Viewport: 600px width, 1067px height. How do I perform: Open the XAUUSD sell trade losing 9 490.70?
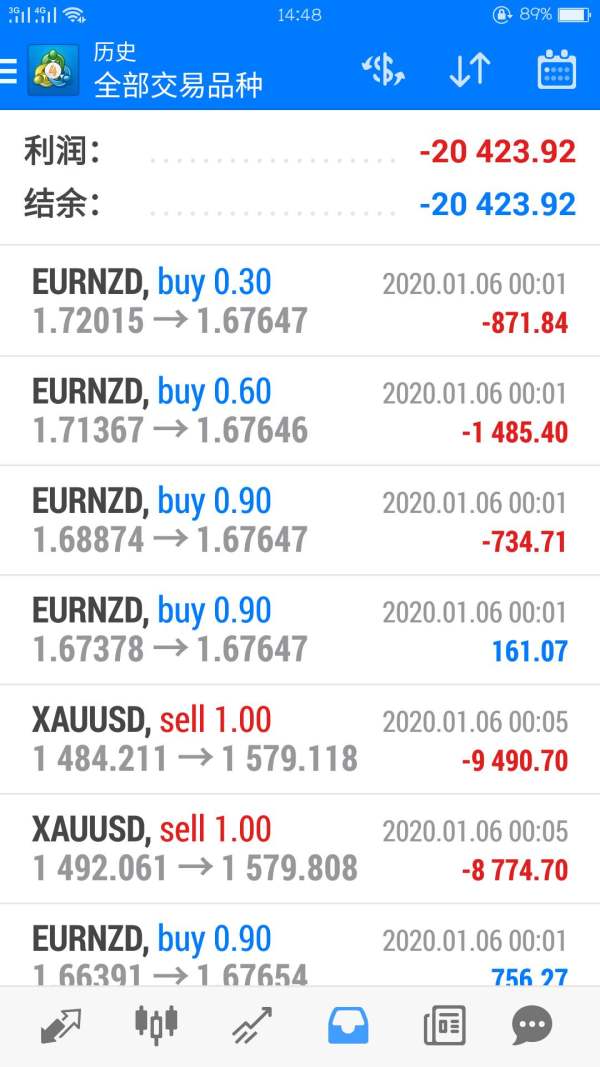(x=300, y=740)
